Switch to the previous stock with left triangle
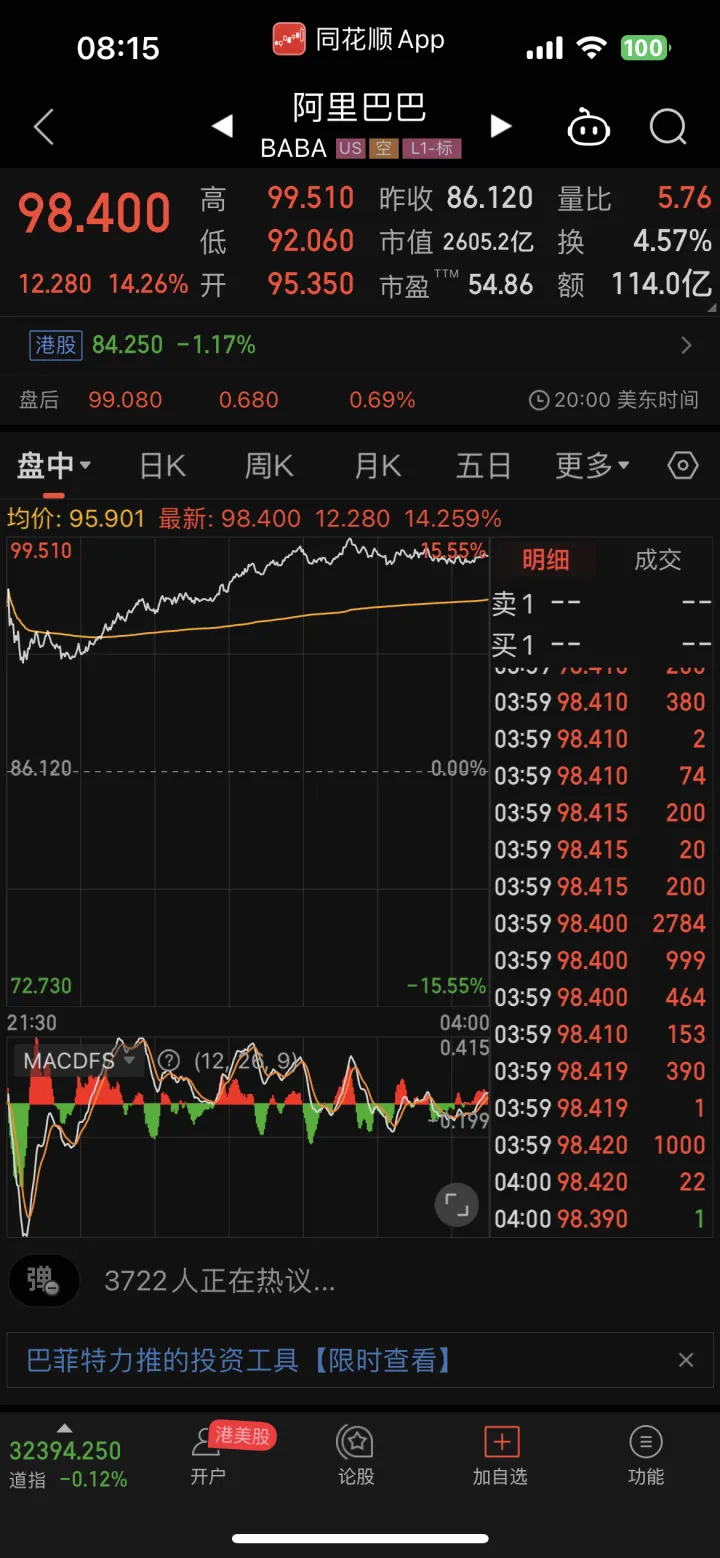The width and height of the screenshot is (720, 1558). point(222,126)
